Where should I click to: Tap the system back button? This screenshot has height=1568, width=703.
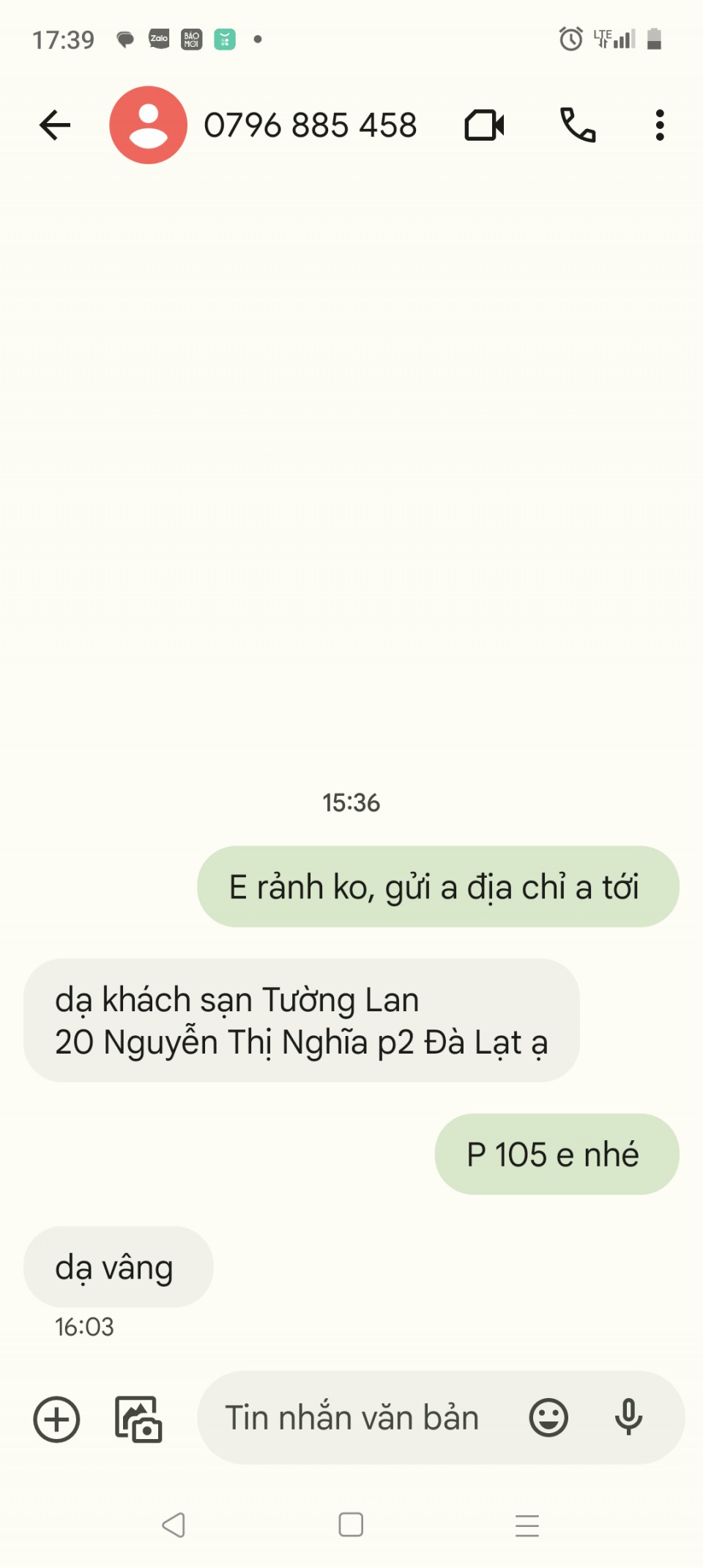(x=174, y=1525)
